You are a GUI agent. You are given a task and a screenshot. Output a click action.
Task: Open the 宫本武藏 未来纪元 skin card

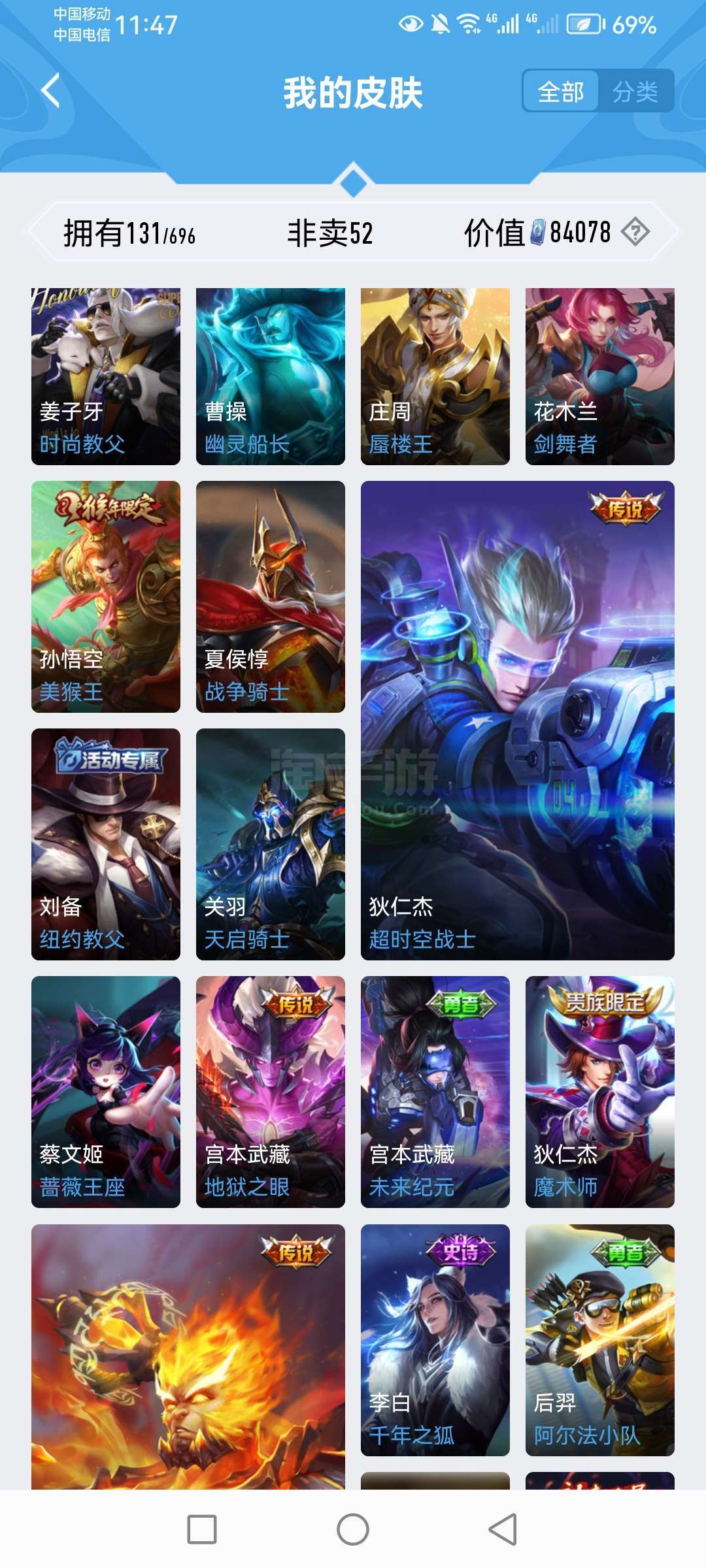tap(435, 1092)
